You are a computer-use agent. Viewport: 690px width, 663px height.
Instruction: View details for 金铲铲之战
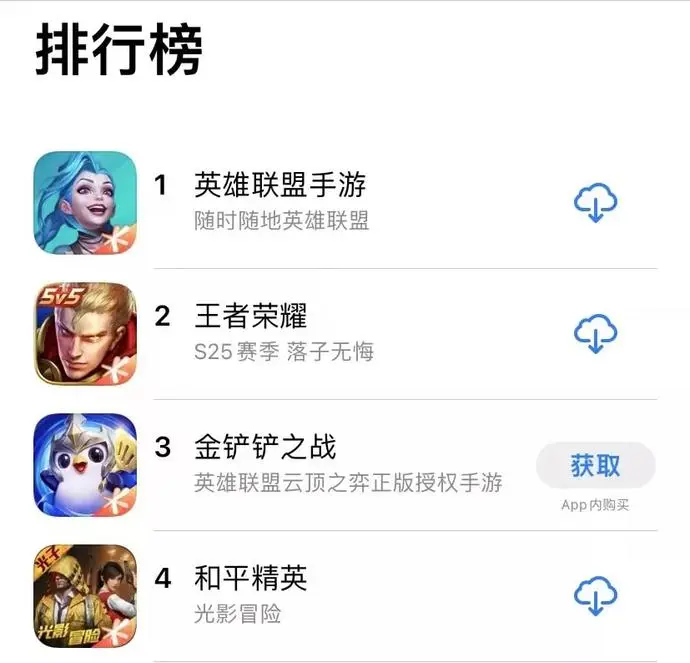[x=265, y=447]
